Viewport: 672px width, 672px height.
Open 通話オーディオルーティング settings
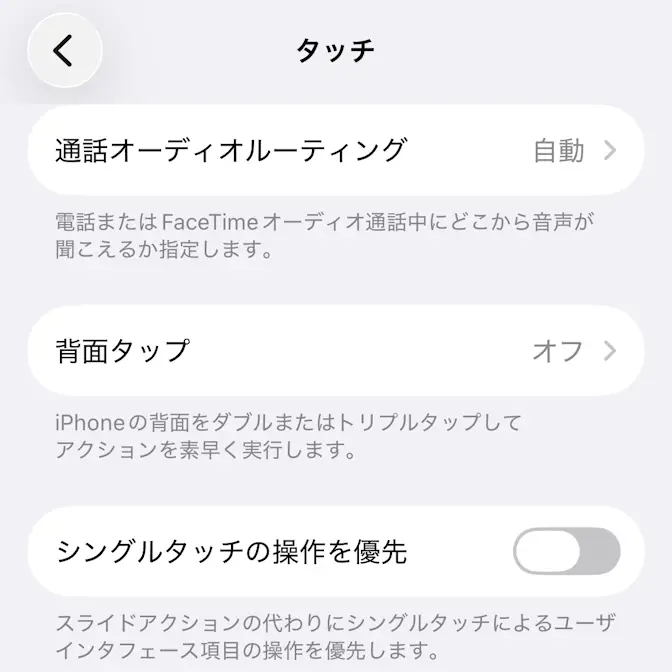(335, 150)
